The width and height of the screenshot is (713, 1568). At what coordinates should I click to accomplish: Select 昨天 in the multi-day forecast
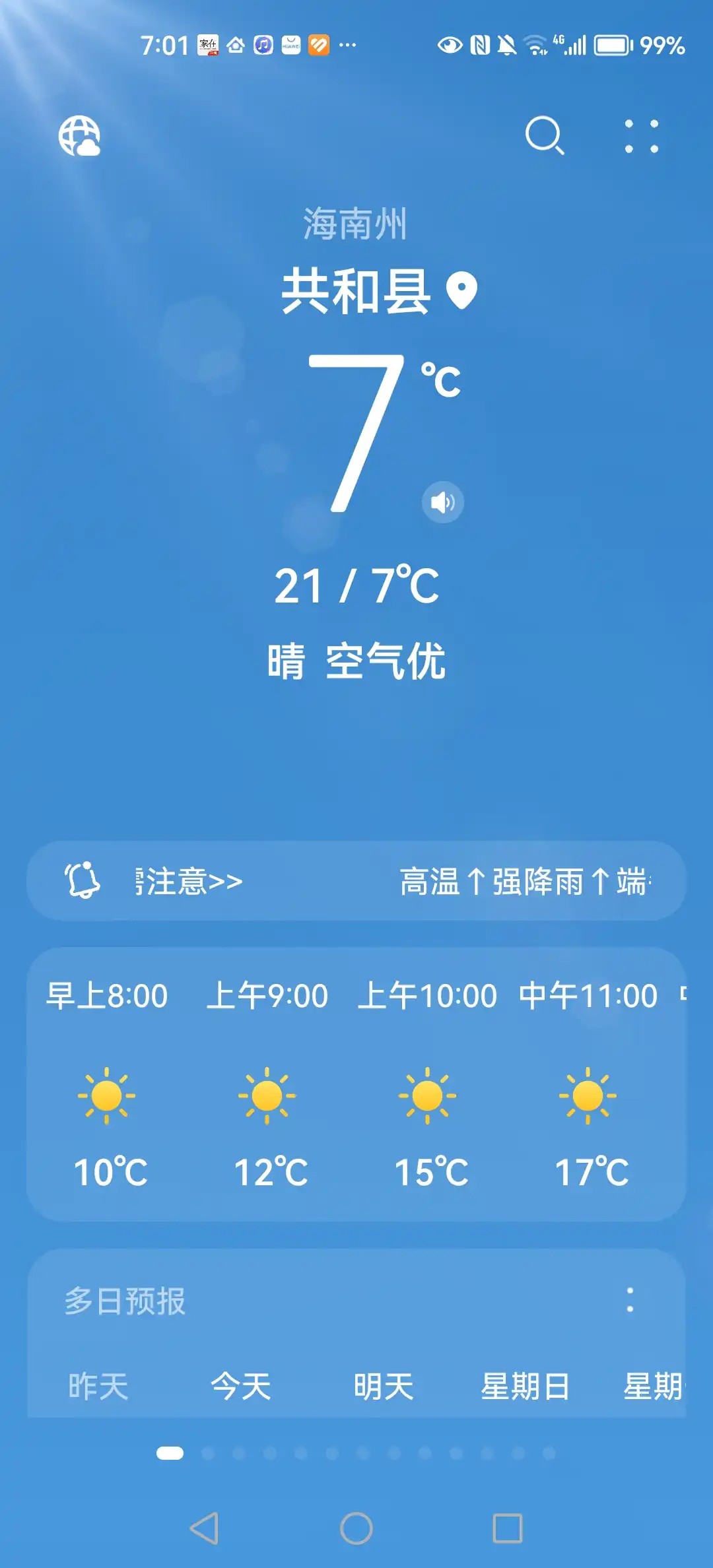98,1386
